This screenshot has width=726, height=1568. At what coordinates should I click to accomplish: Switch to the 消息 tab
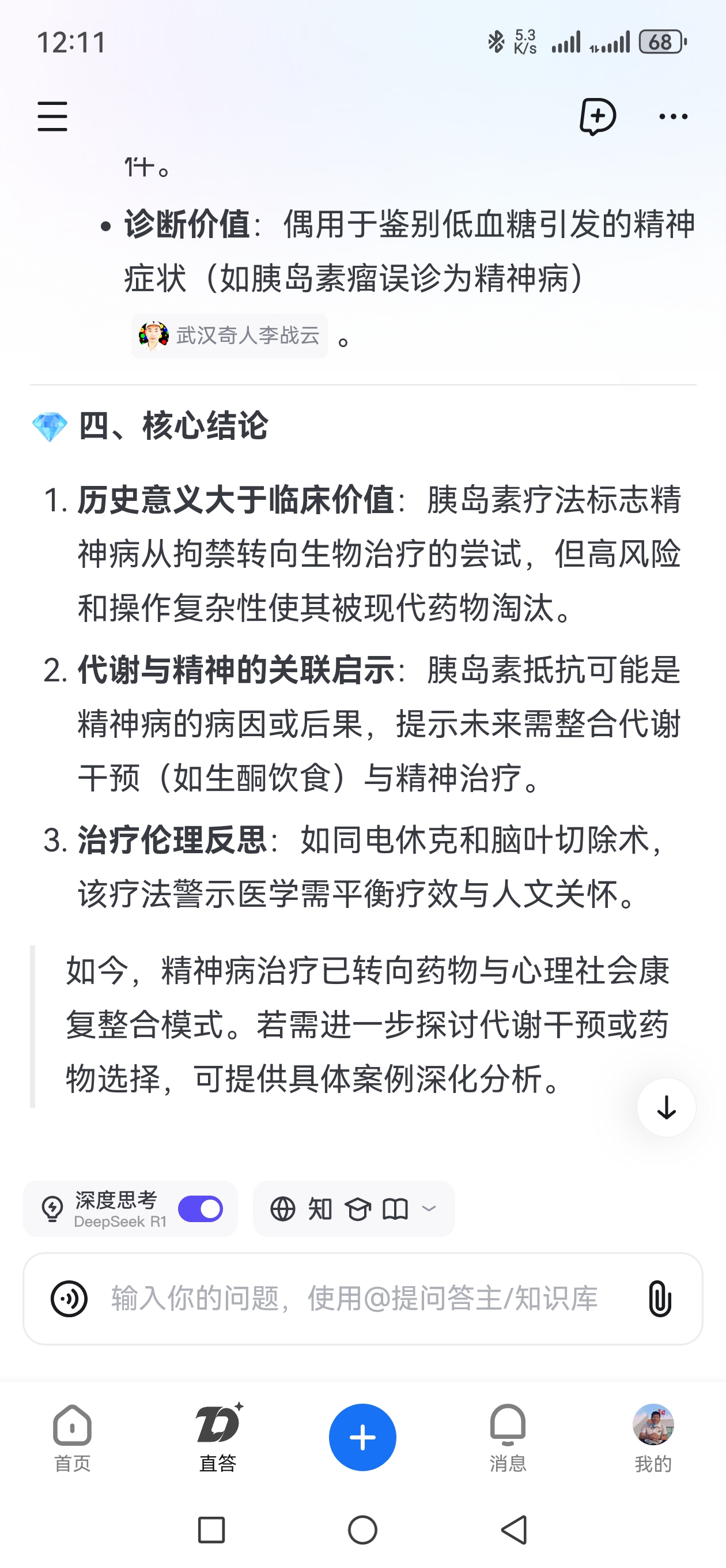pos(508,1438)
